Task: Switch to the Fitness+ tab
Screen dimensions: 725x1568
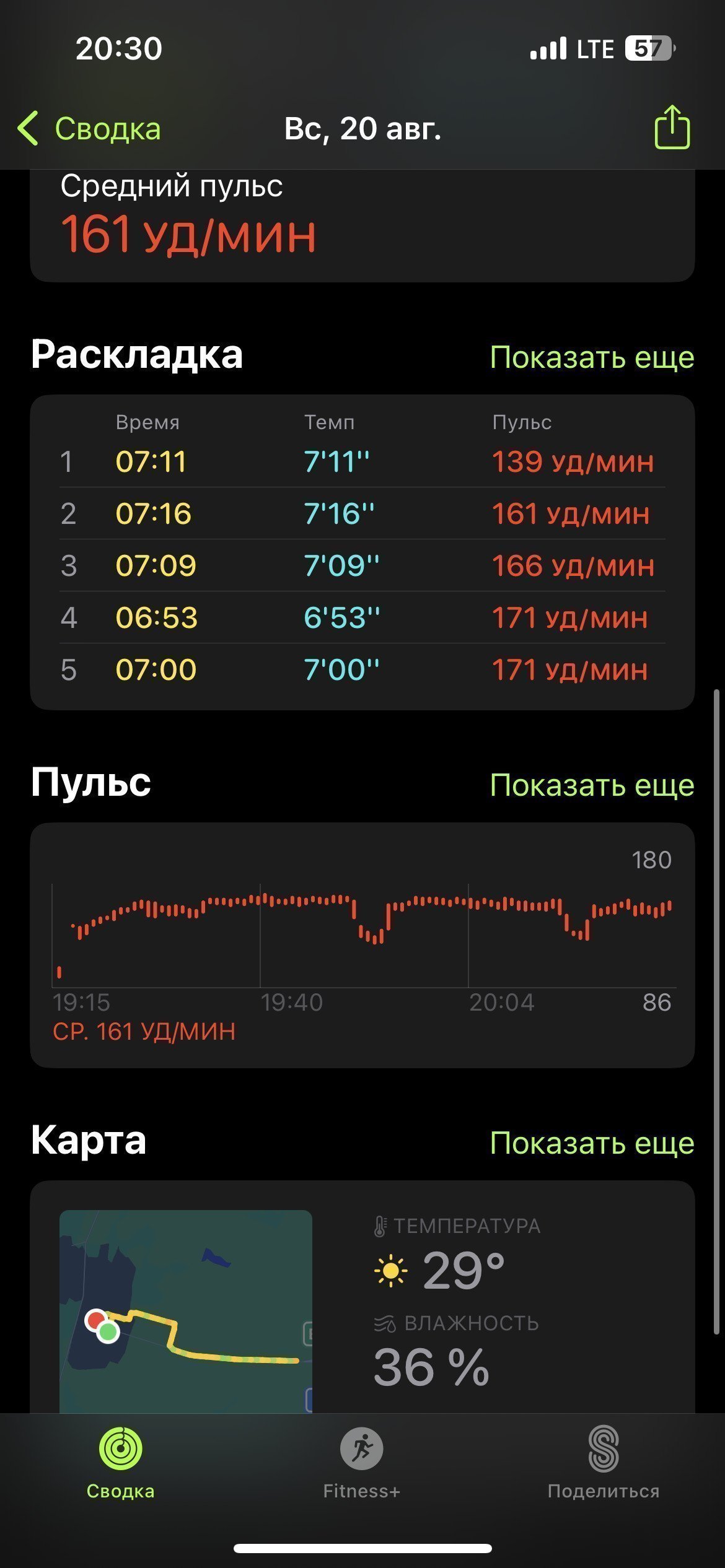Action: (x=362, y=1463)
